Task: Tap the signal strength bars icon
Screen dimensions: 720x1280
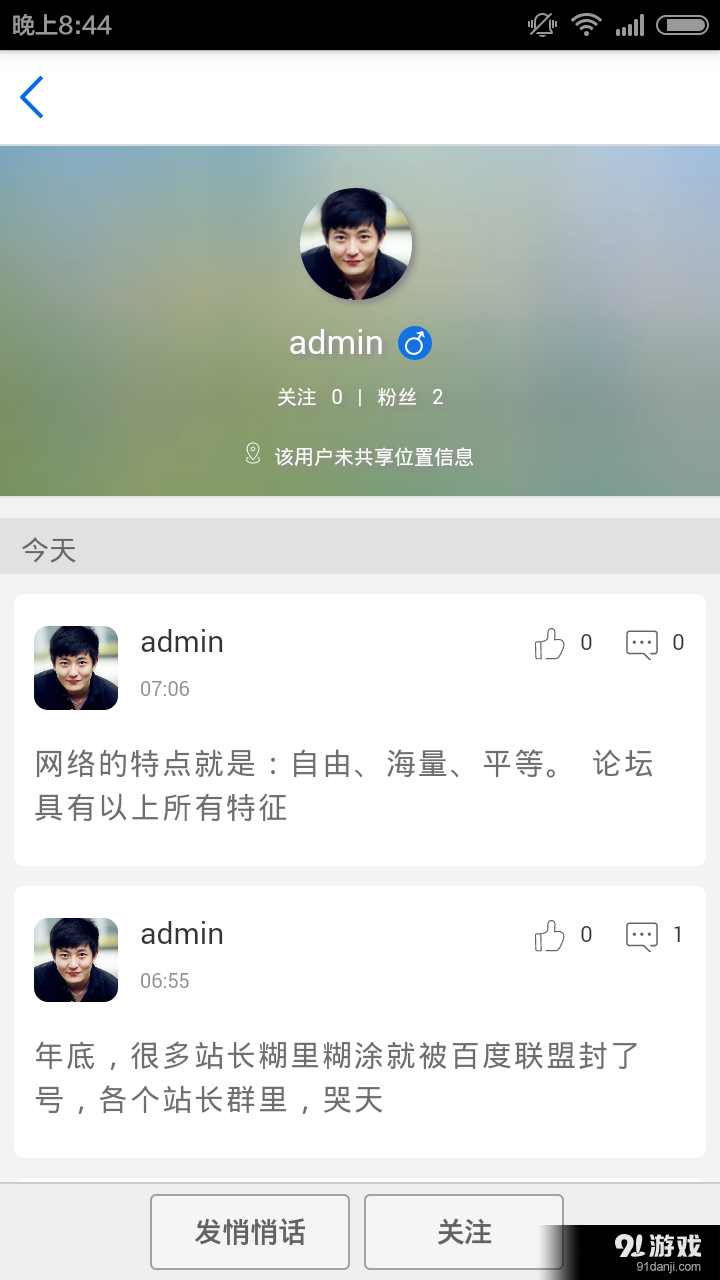Action: click(631, 26)
